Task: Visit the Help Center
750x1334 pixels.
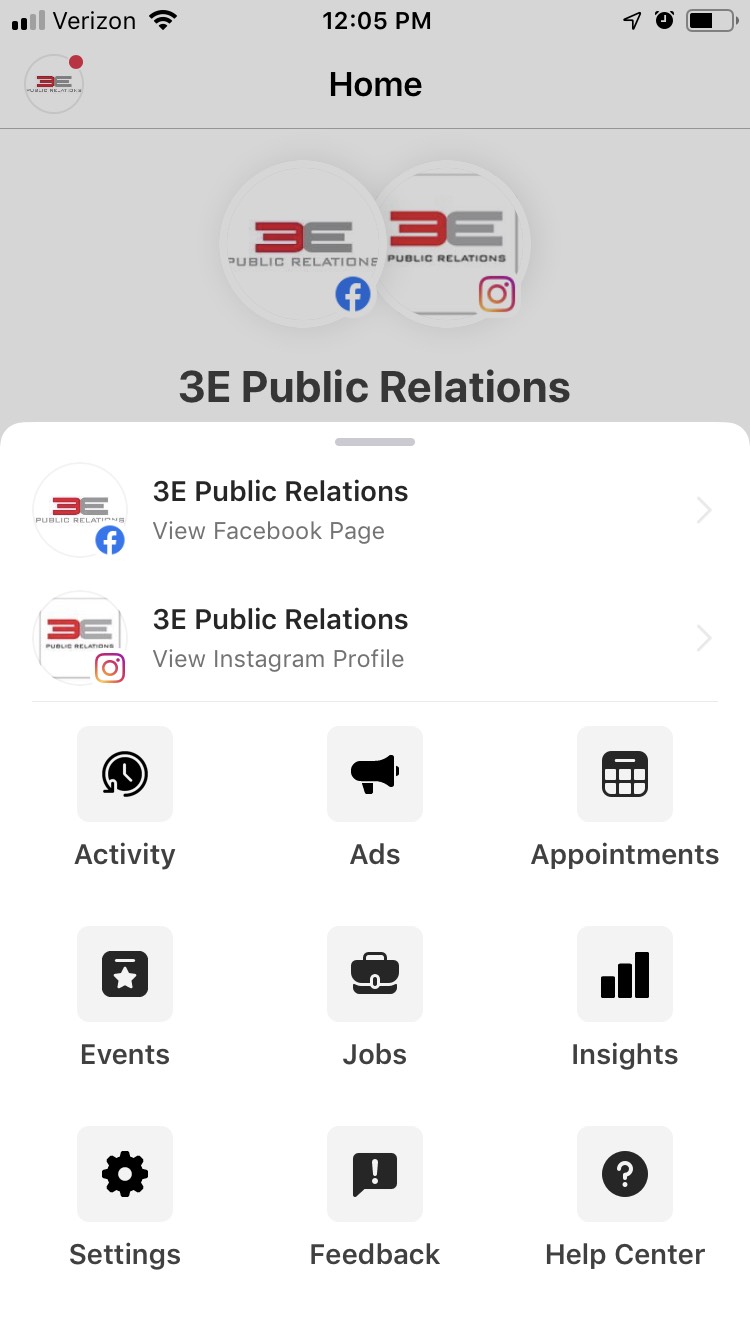Action: tap(625, 1175)
